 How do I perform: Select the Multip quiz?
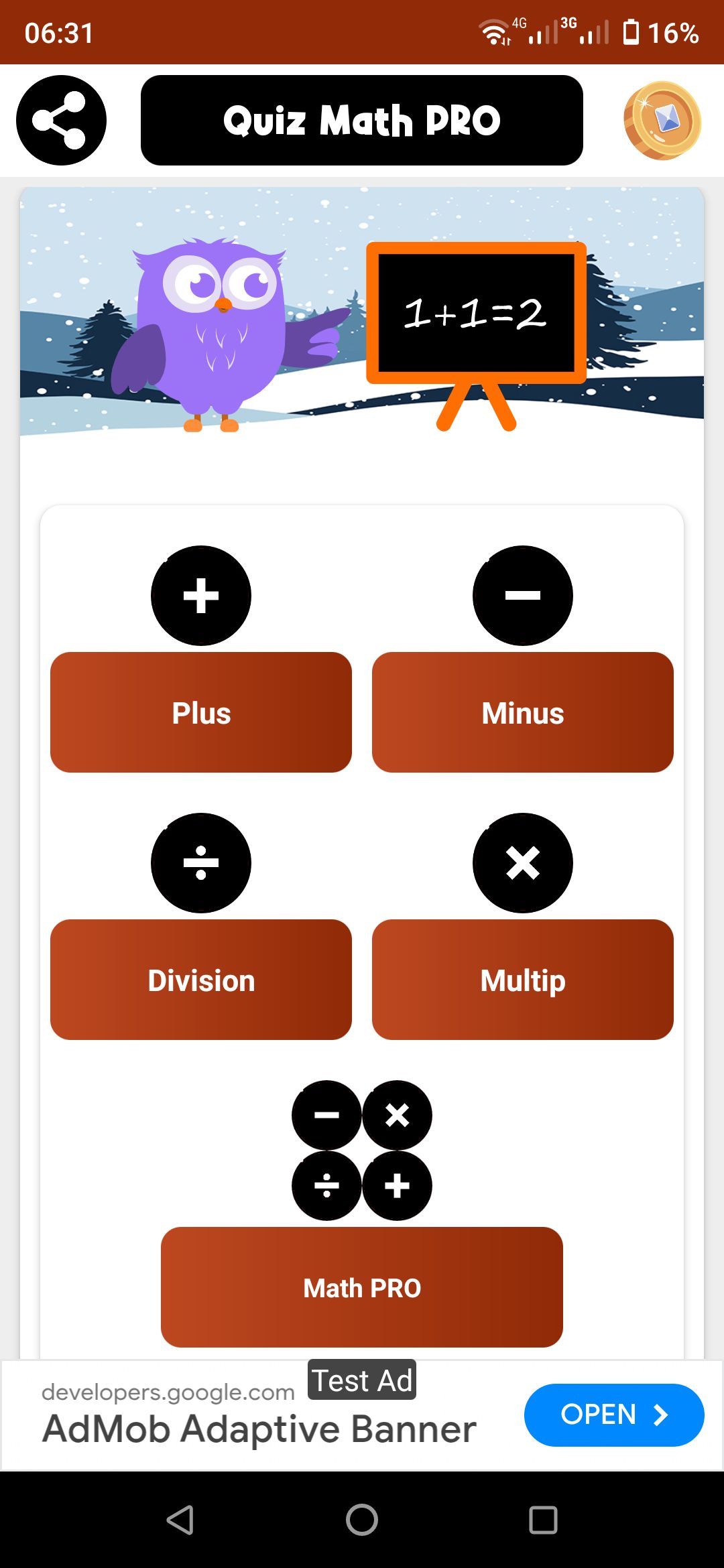click(x=523, y=980)
